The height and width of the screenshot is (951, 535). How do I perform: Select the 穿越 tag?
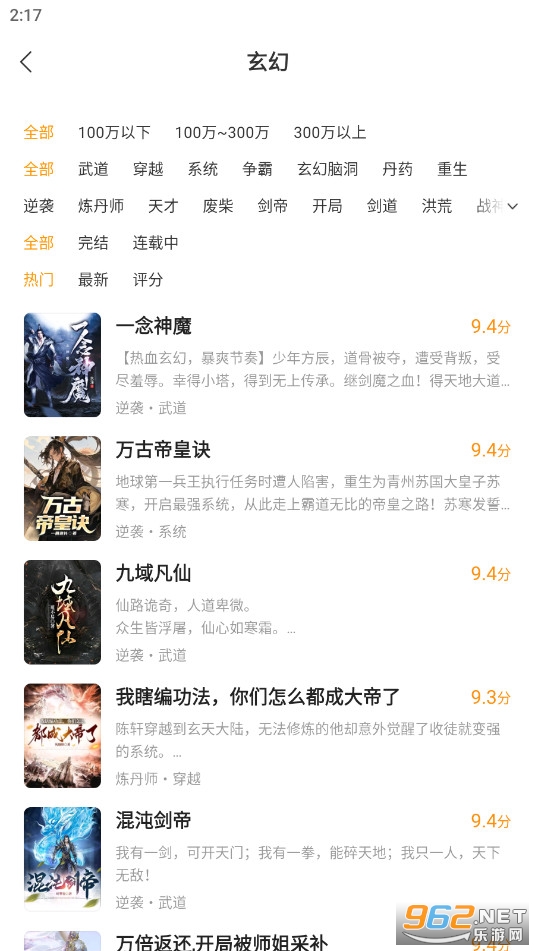(x=148, y=169)
